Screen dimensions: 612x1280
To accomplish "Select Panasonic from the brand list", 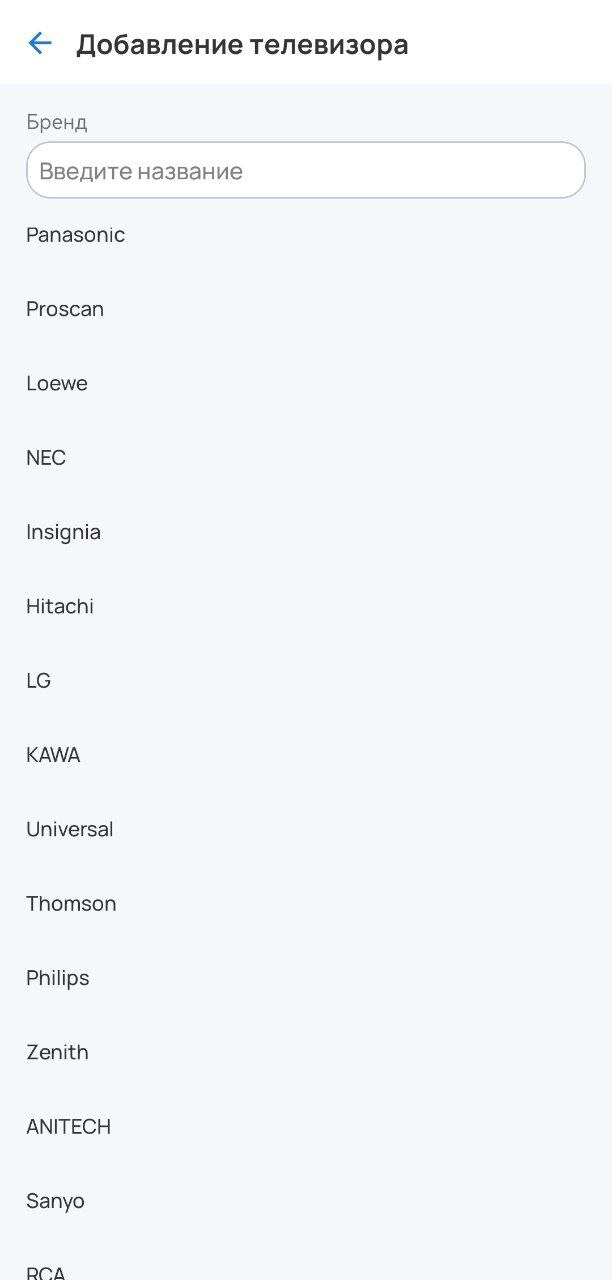I will tap(76, 235).
